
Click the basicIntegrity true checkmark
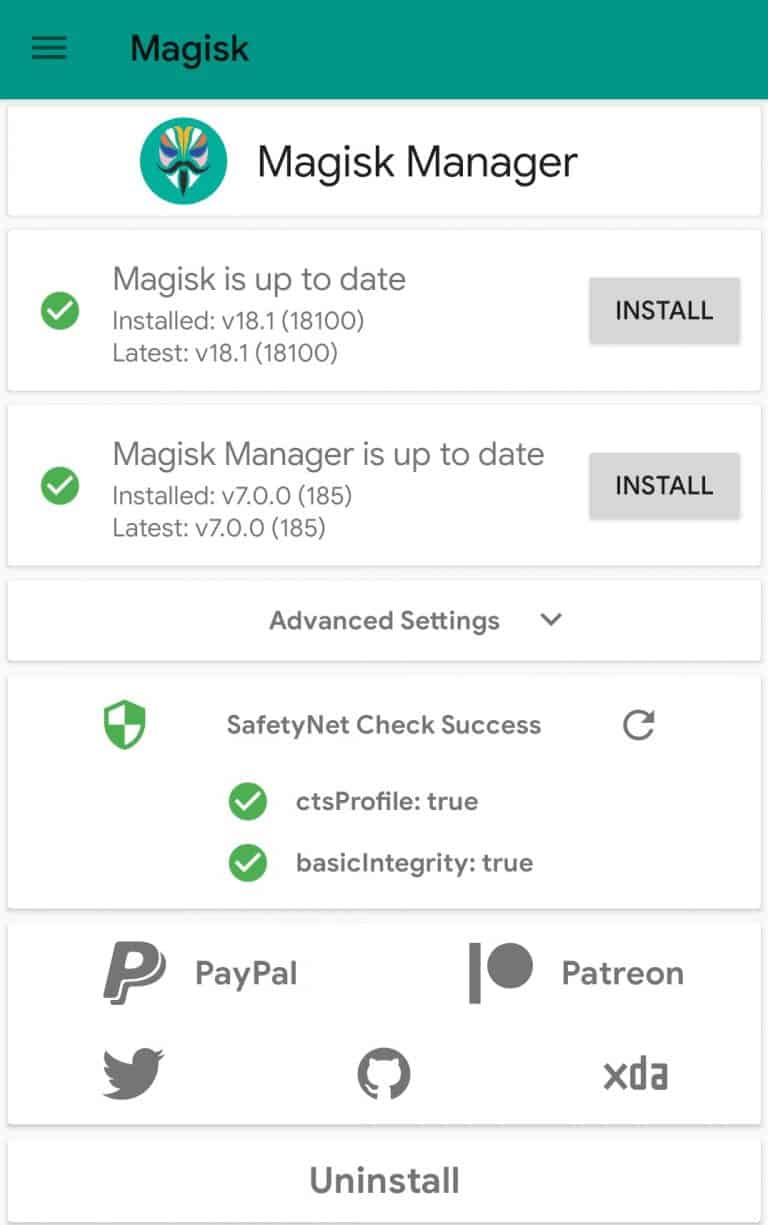coord(248,863)
